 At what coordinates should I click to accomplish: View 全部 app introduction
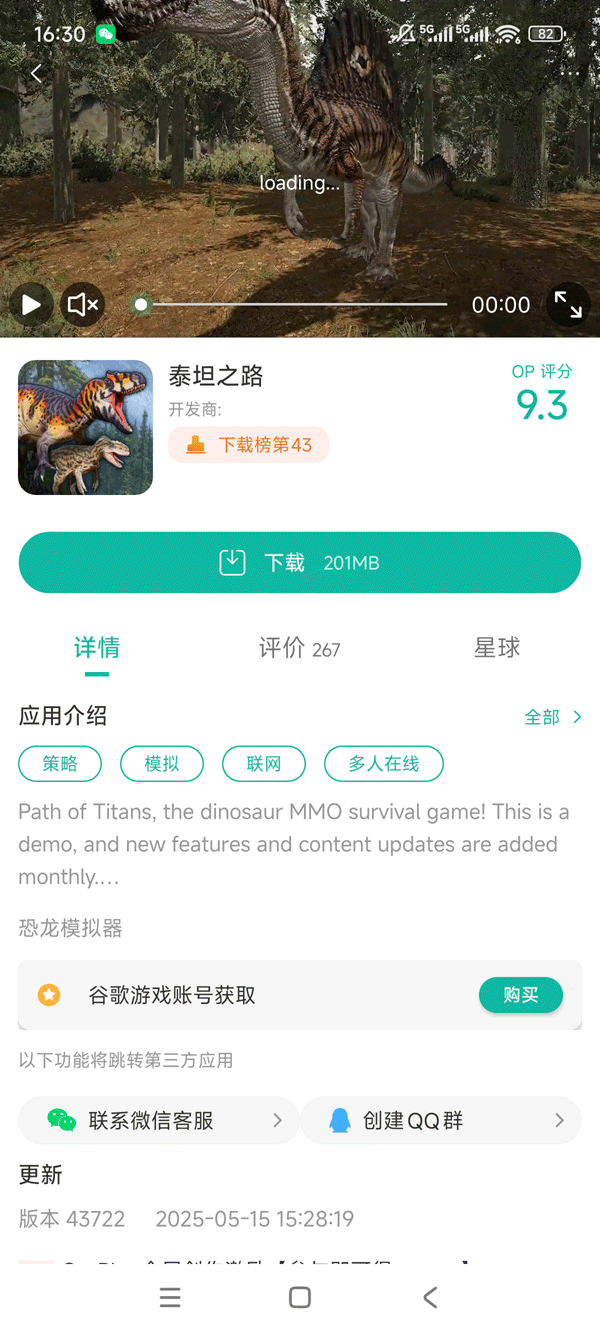552,717
